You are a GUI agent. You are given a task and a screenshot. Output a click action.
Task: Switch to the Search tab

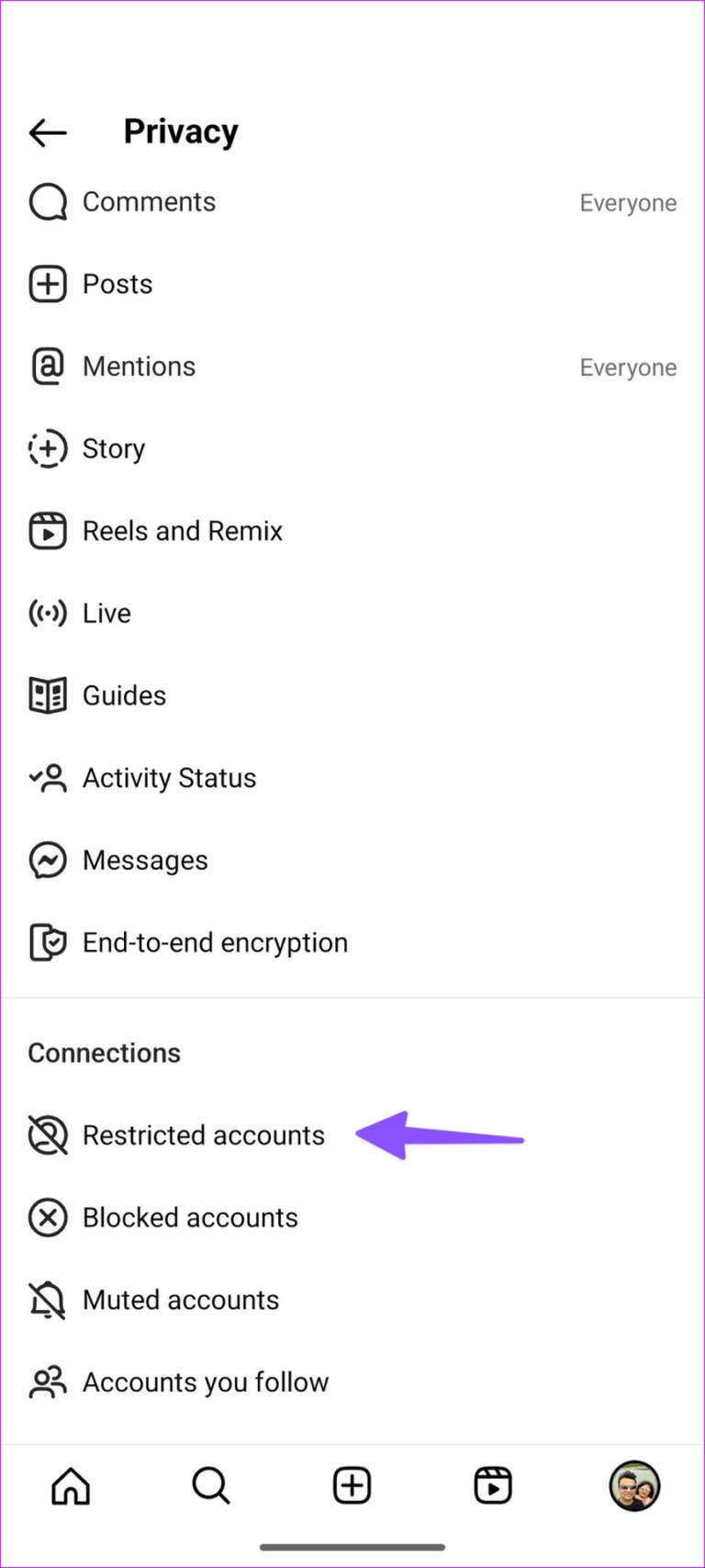(x=210, y=1485)
